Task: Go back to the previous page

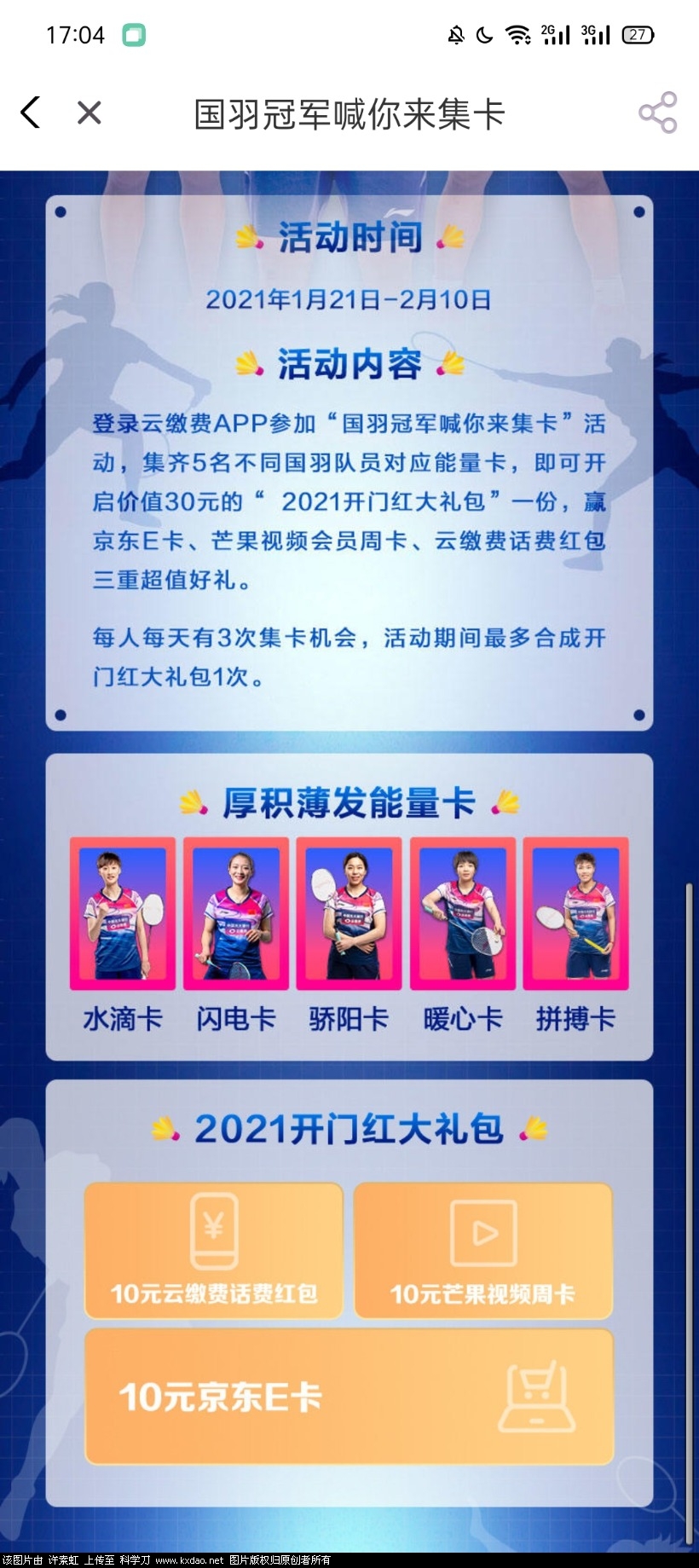Action: tap(31, 113)
